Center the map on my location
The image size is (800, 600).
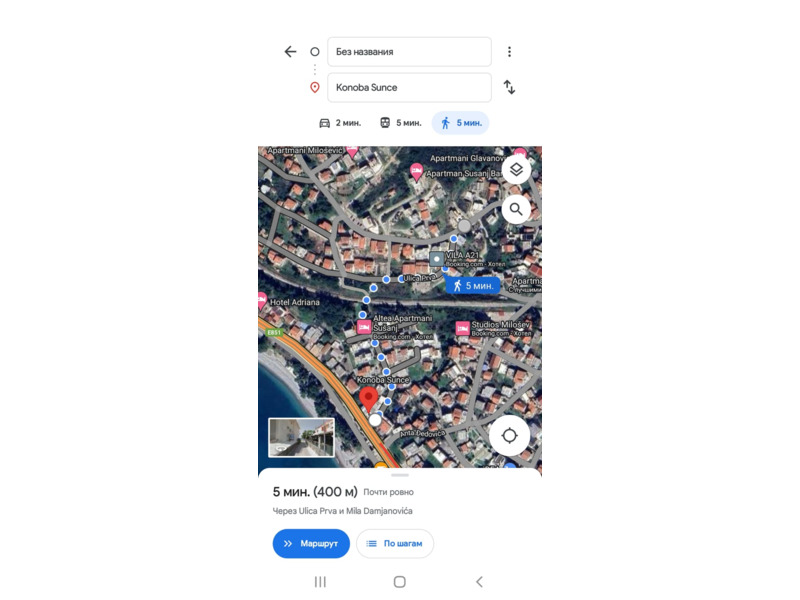point(509,435)
